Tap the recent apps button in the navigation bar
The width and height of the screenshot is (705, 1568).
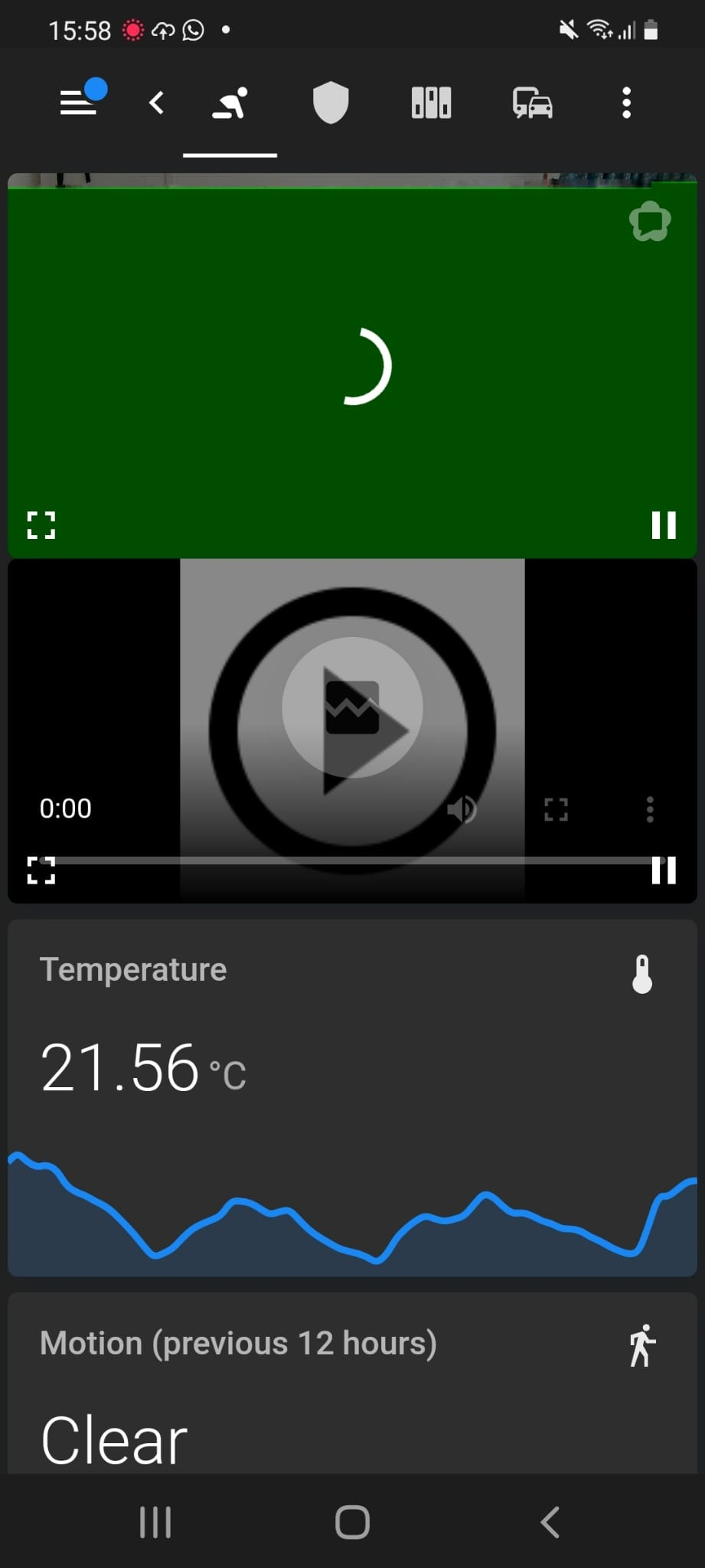(x=155, y=1521)
